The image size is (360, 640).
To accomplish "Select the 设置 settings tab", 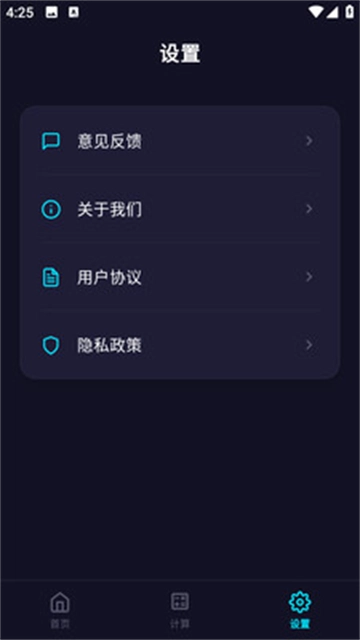I will coord(300,609).
